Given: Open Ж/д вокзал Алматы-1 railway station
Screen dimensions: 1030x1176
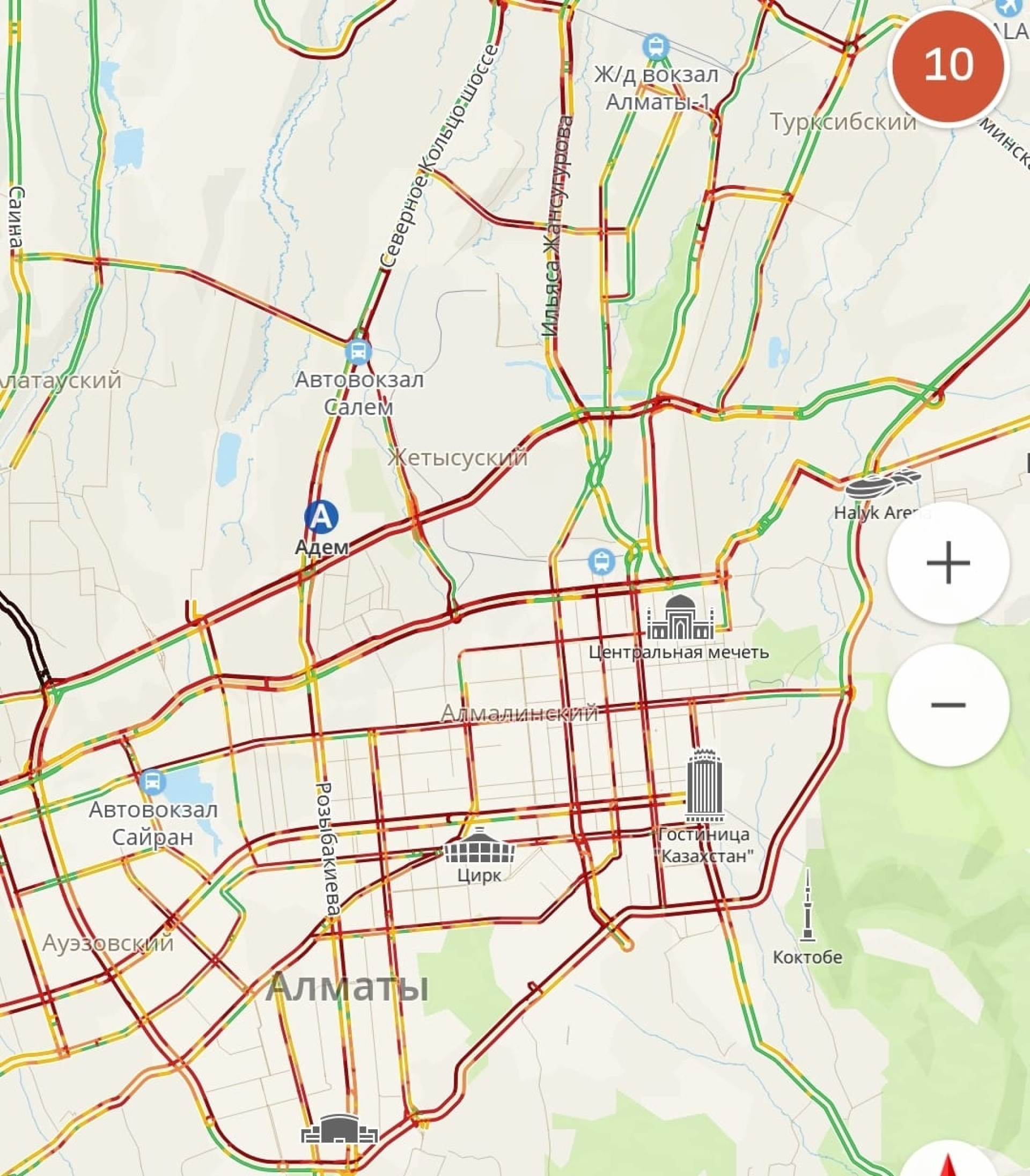Looking at the screenshot, I should 656,47.
